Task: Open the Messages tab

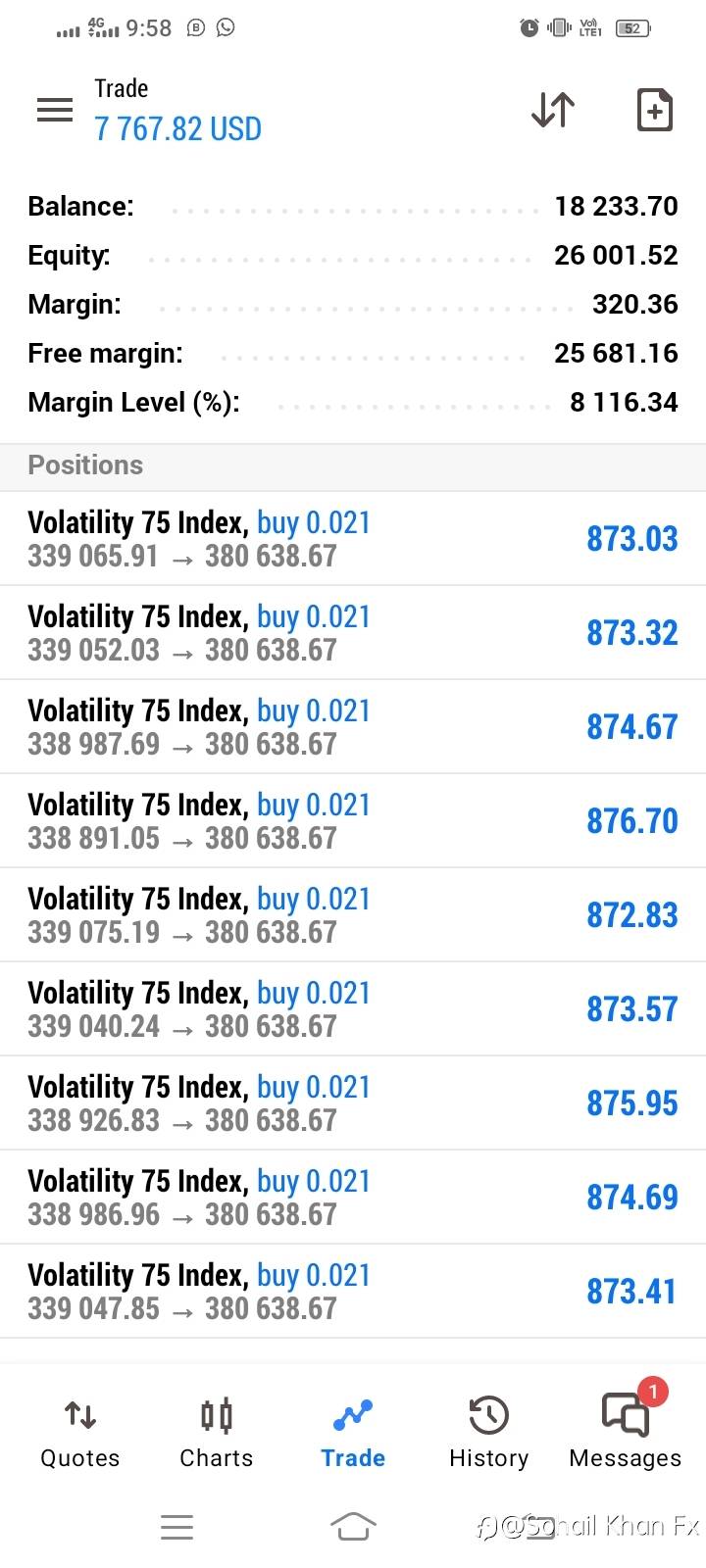Action: 626,1433
